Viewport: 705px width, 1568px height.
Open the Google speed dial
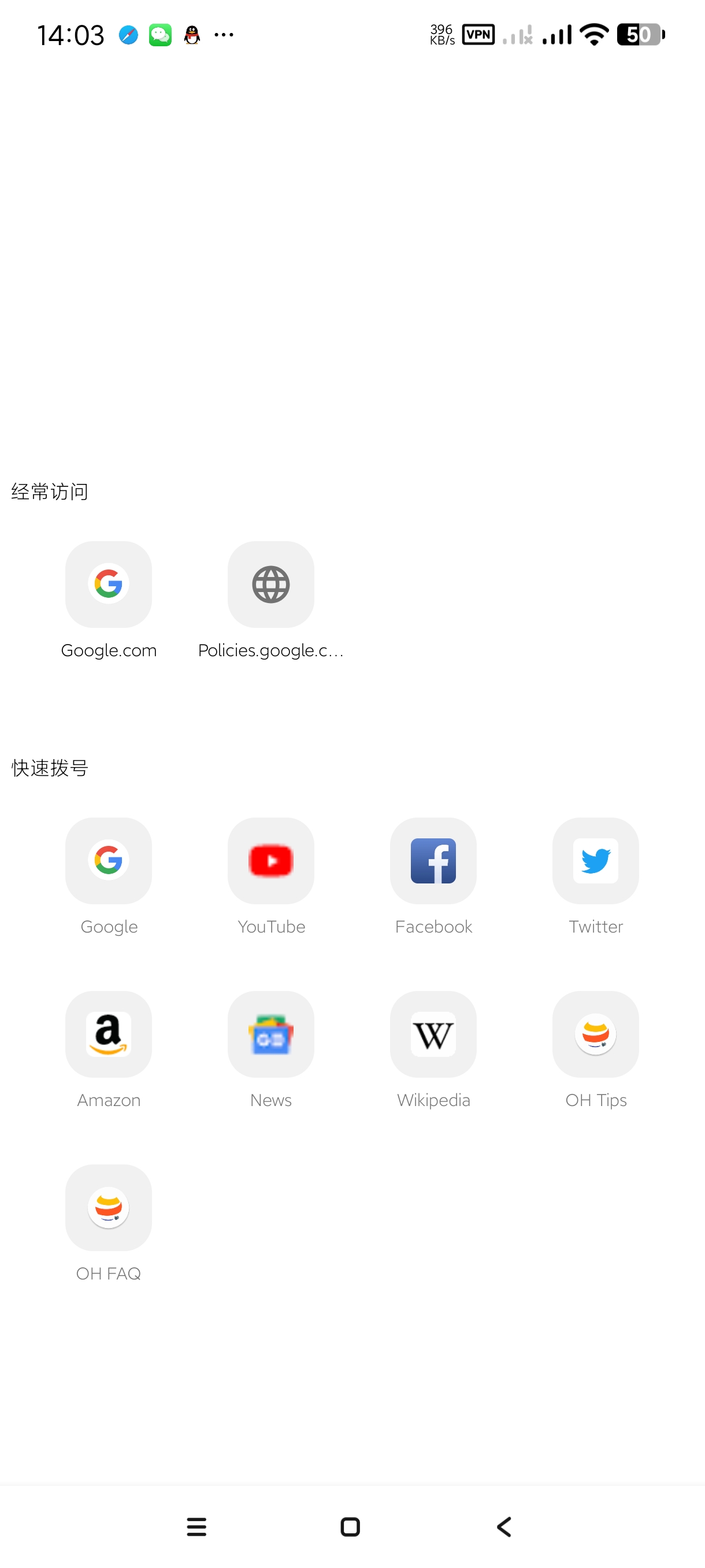point(108,860)
